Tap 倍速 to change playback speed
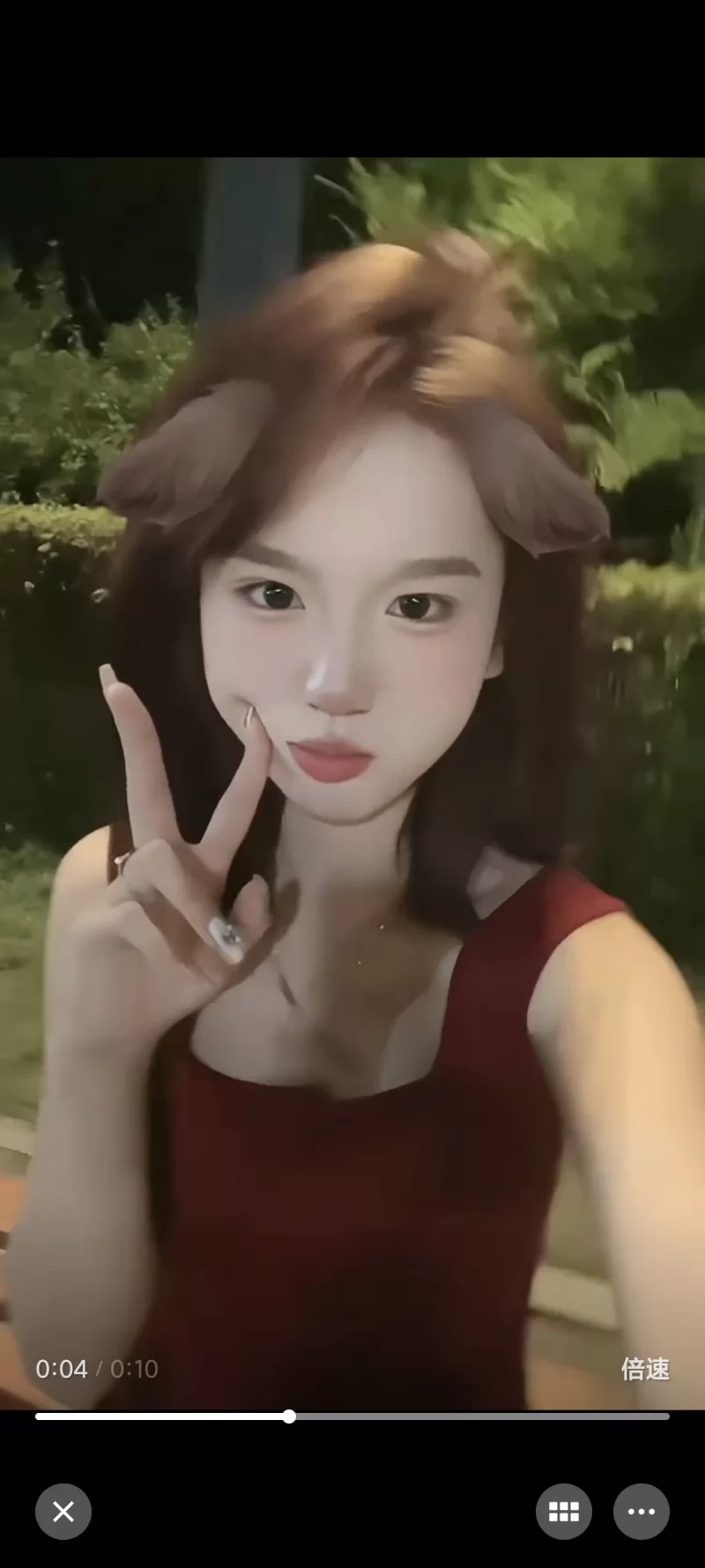 (x=645, y=1368)
